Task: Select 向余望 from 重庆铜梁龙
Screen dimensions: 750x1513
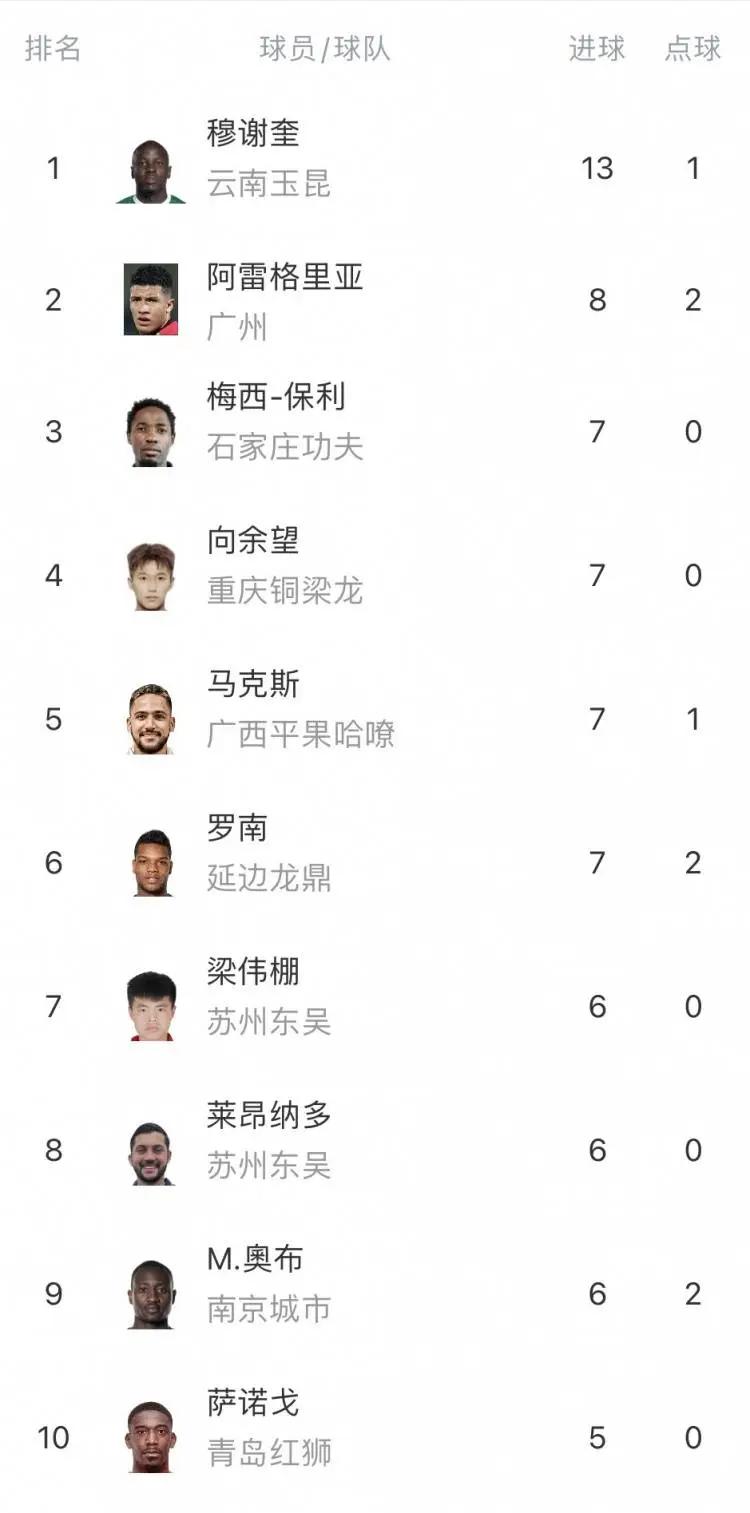Action: pyautogui.click(x=375, y=575)
